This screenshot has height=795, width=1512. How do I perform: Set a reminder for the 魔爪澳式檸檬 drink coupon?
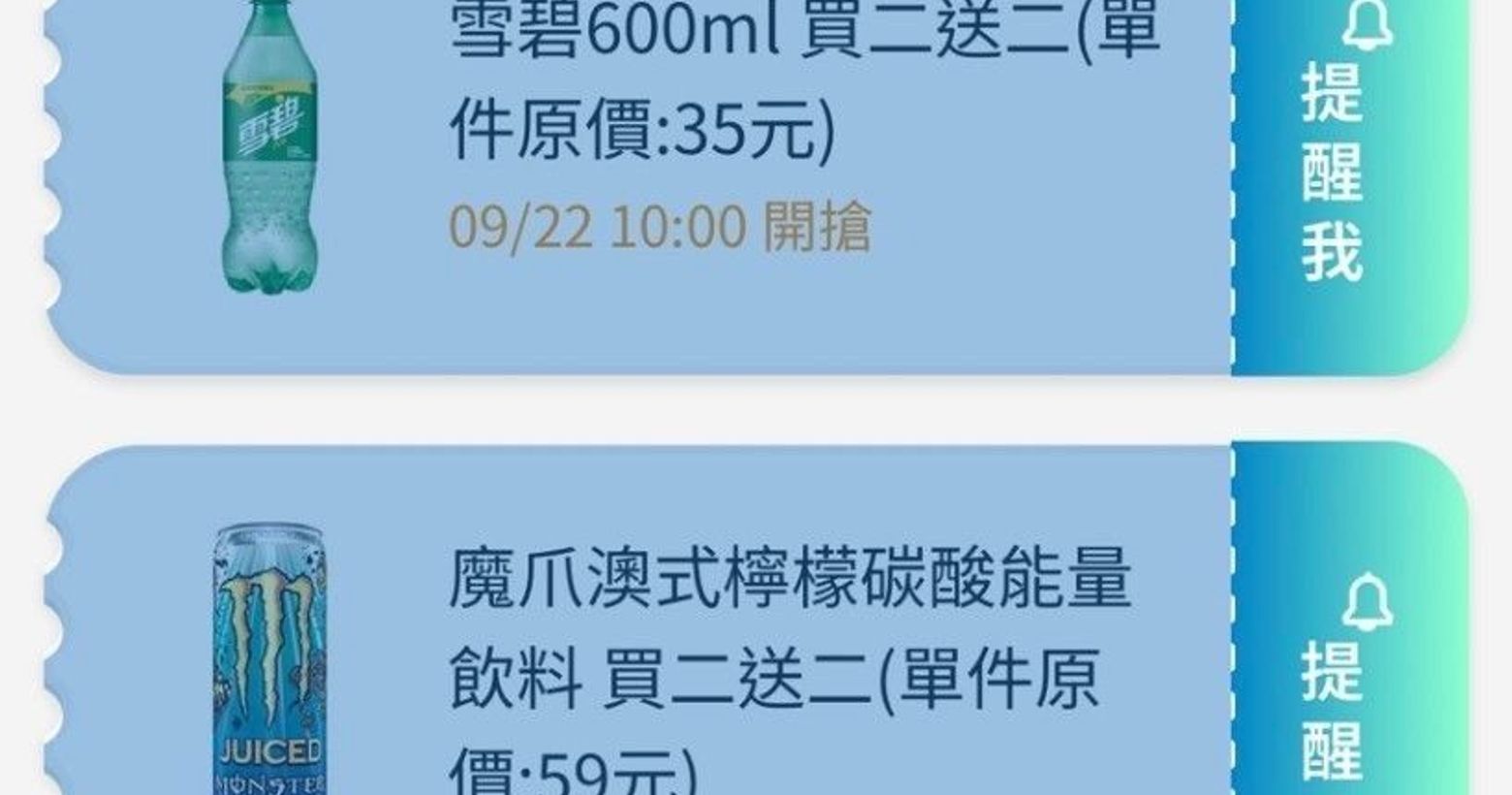coord(1347,679)
